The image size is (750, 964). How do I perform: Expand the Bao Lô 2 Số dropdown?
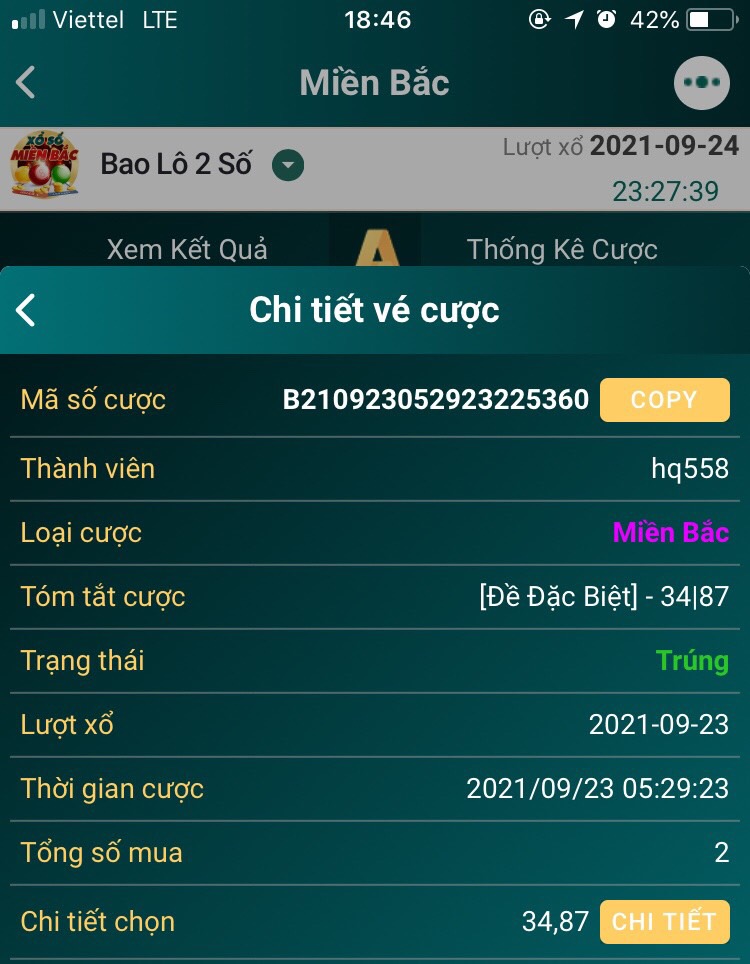point(288,165)
